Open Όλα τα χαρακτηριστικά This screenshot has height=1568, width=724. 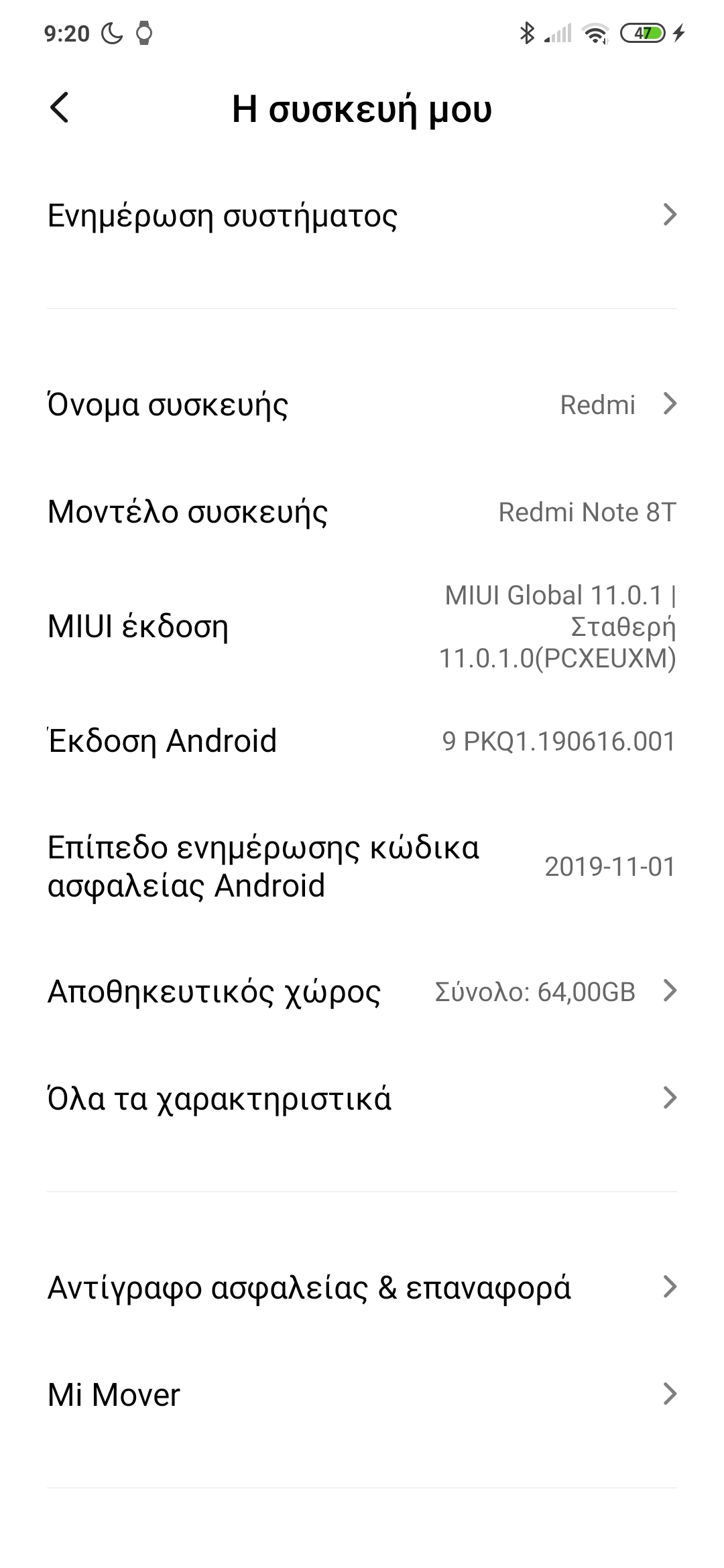[x=362, y=1098]
